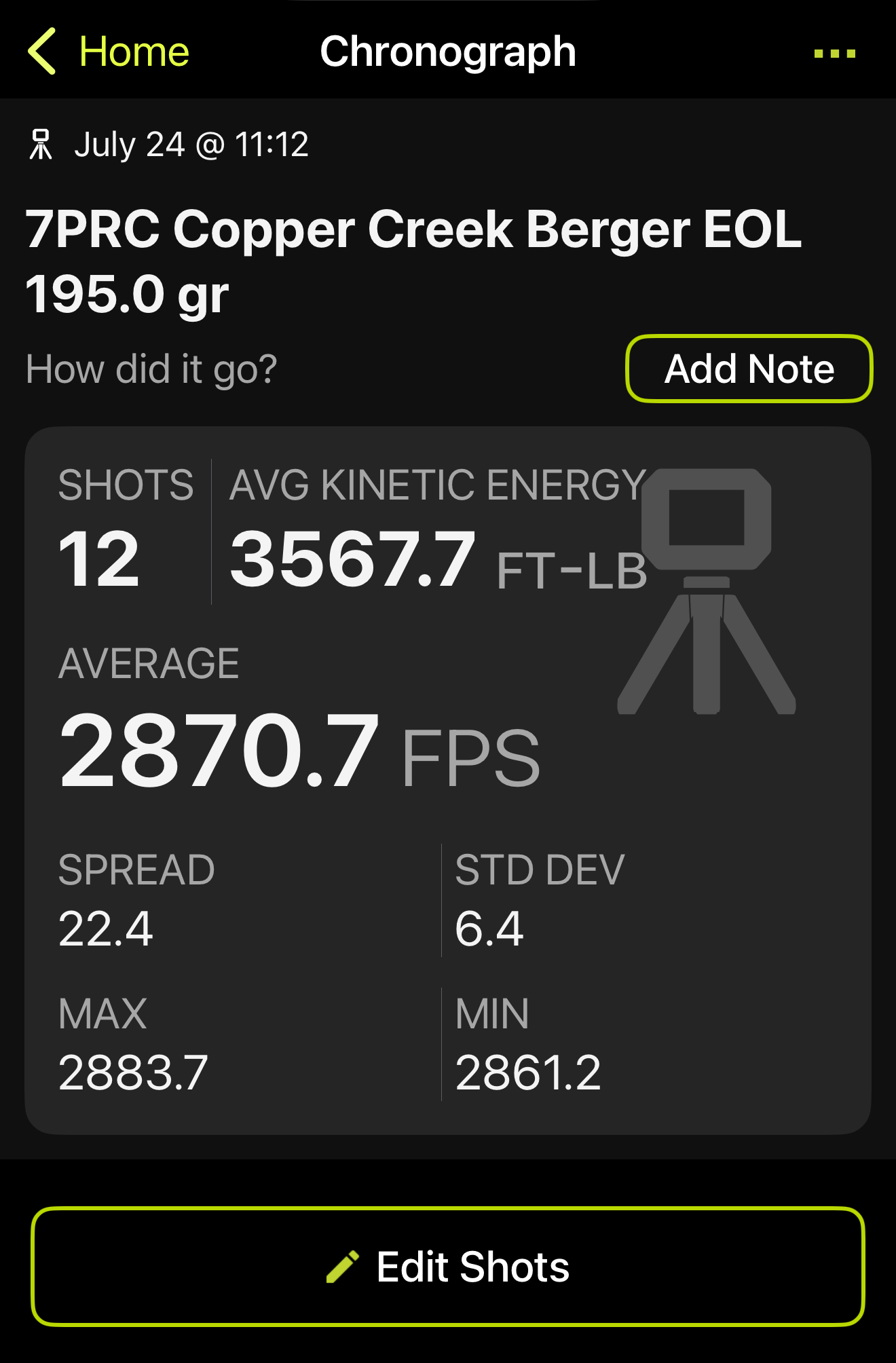Tap Add Note button
The image size is (896, 1363).
pos(749,369)
